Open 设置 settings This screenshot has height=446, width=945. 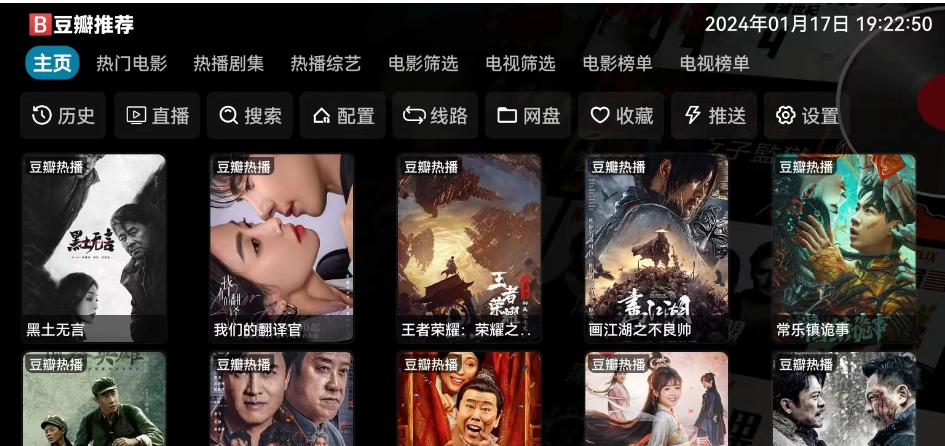coord(807,116)
